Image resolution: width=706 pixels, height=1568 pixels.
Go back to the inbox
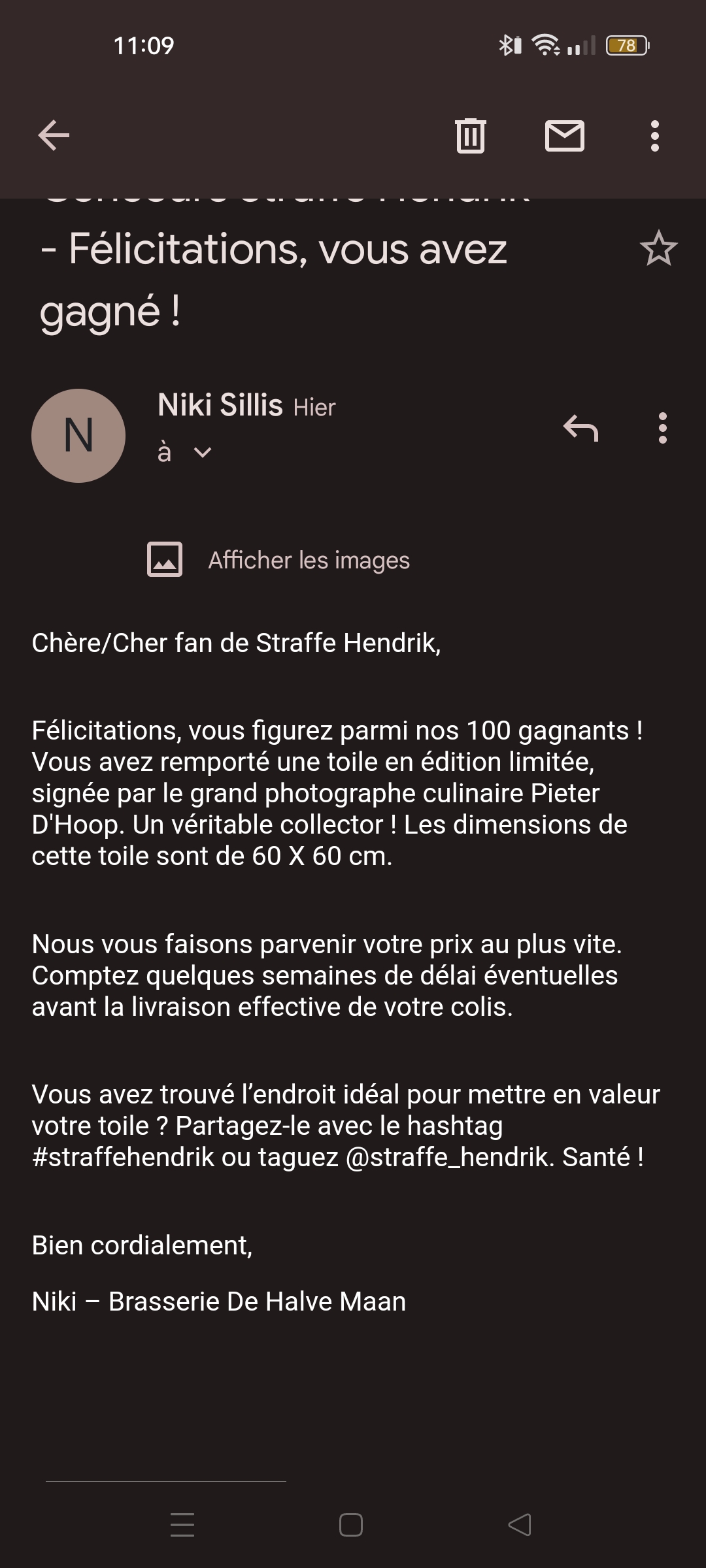[x=54, y=136]
